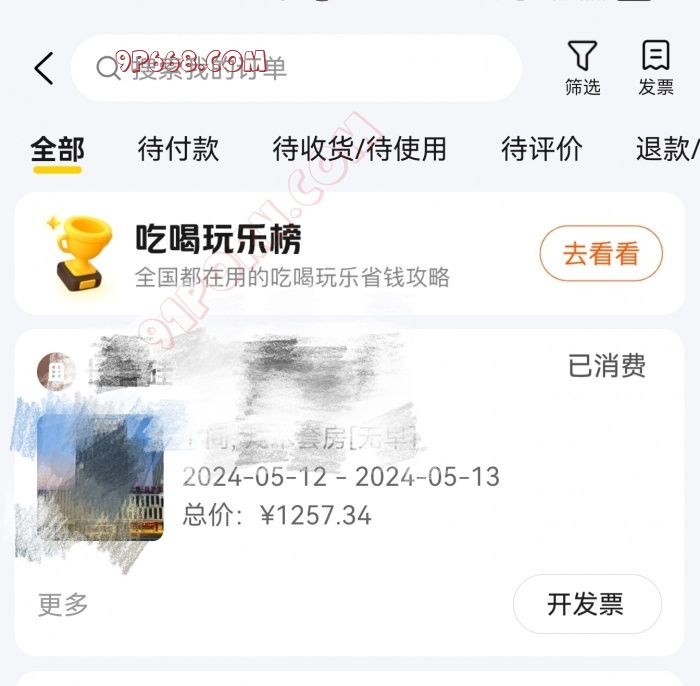Switch to the 待付款 tab
This screenshot has height=686, width=700.
coord(178,150)
